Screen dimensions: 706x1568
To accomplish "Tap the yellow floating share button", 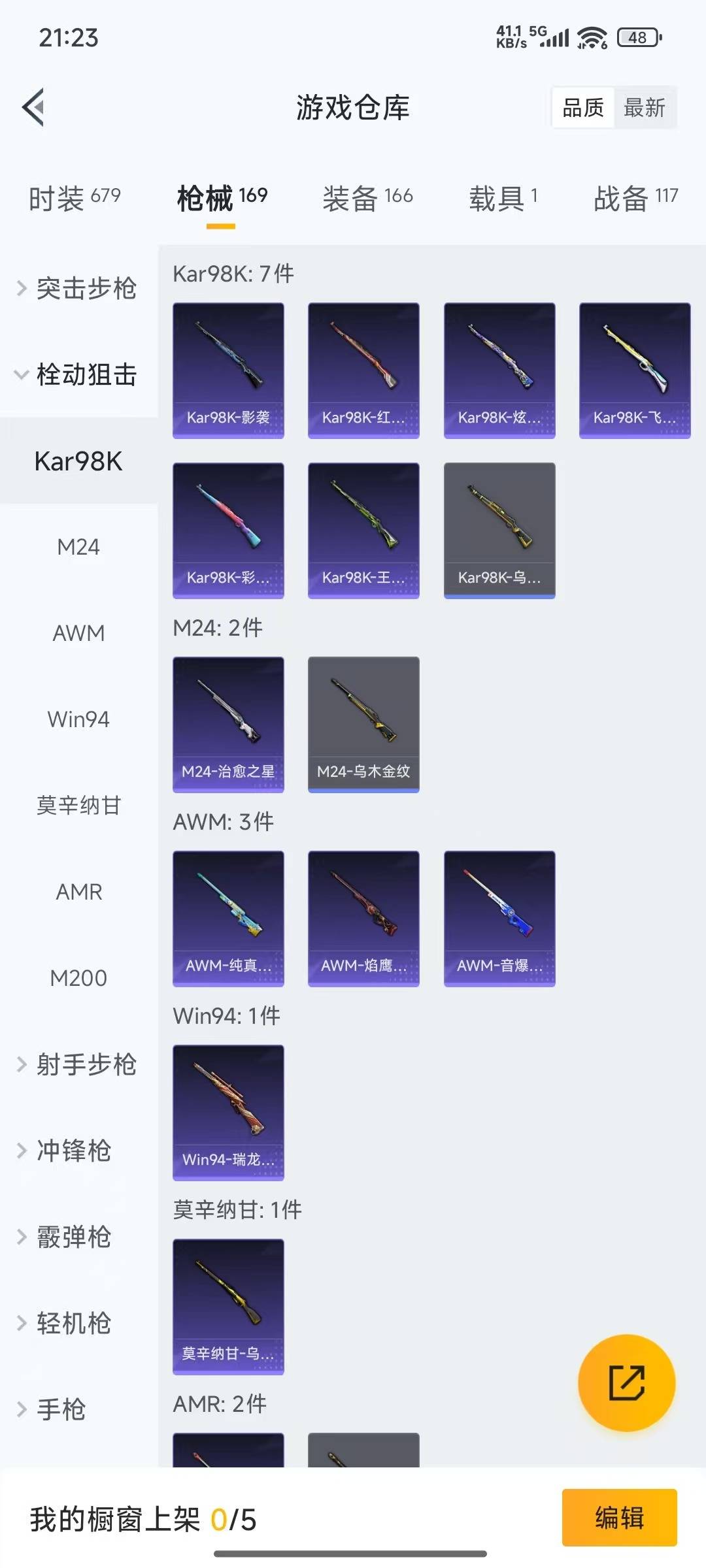I will [626, 1382].
